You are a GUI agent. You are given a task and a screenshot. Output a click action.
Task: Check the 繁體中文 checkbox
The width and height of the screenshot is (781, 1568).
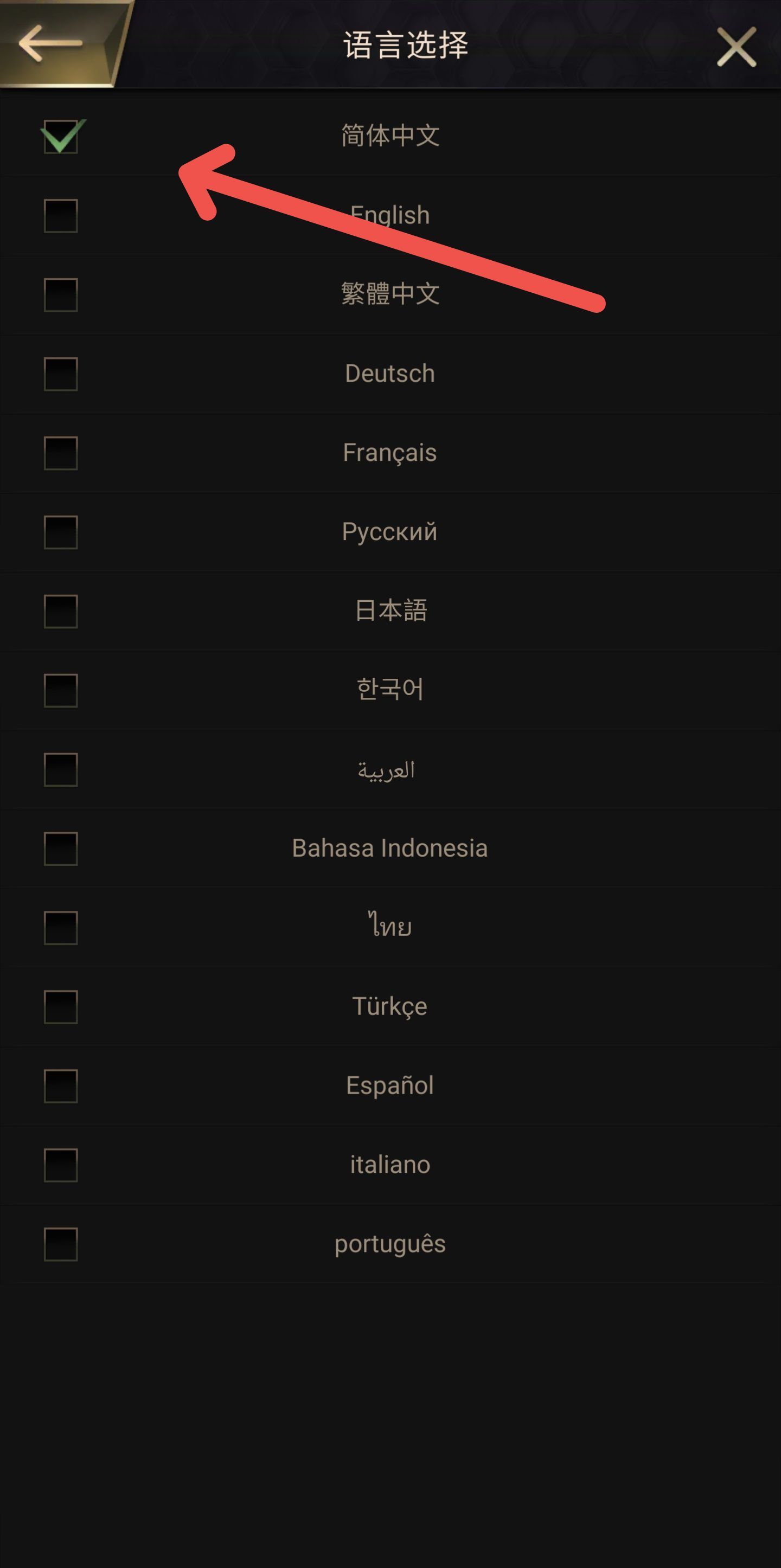[61, 294]
